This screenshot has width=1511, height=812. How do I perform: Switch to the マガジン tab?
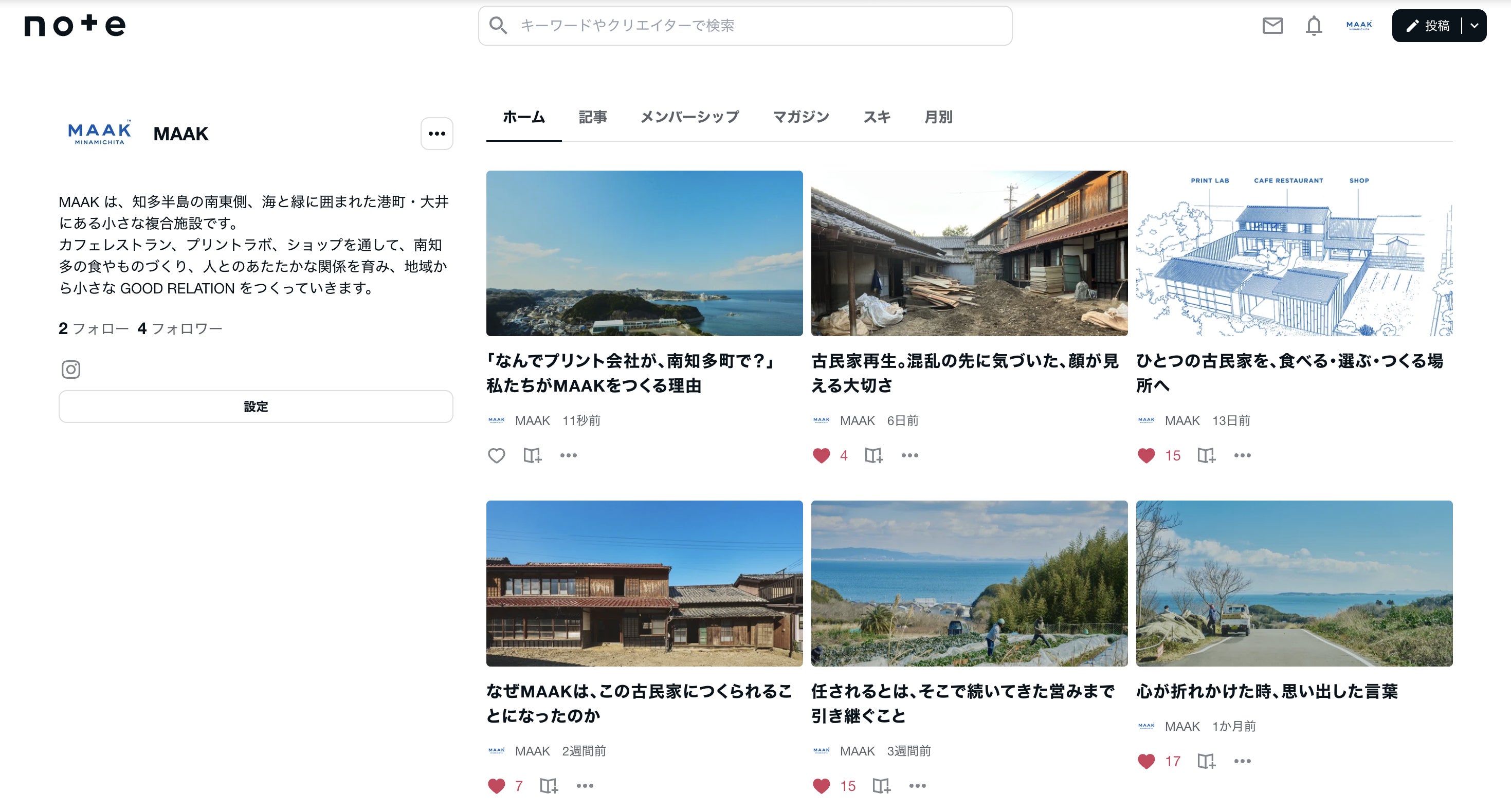coord(801,117)
